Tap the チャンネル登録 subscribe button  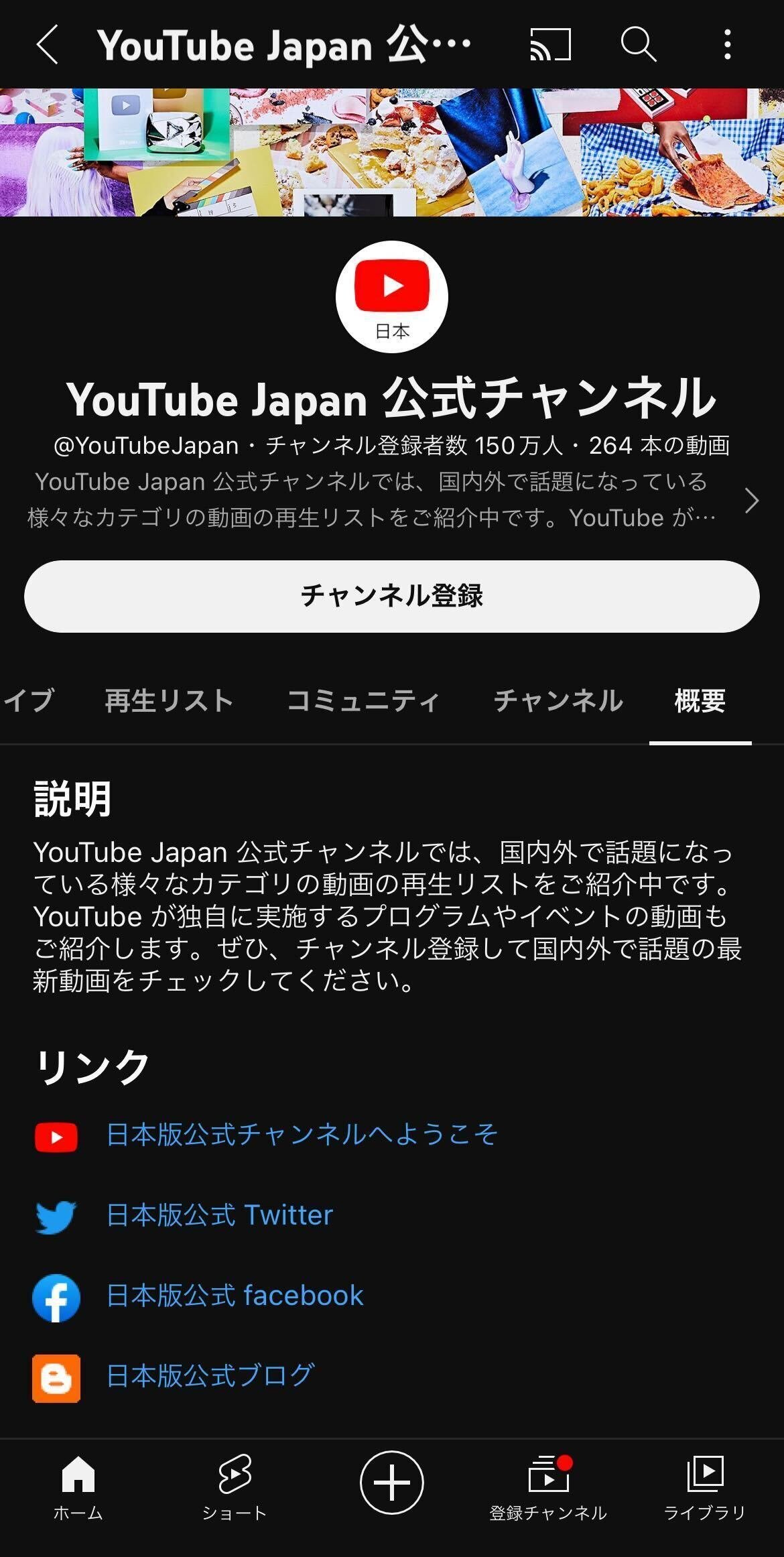(x=392, y=596)
